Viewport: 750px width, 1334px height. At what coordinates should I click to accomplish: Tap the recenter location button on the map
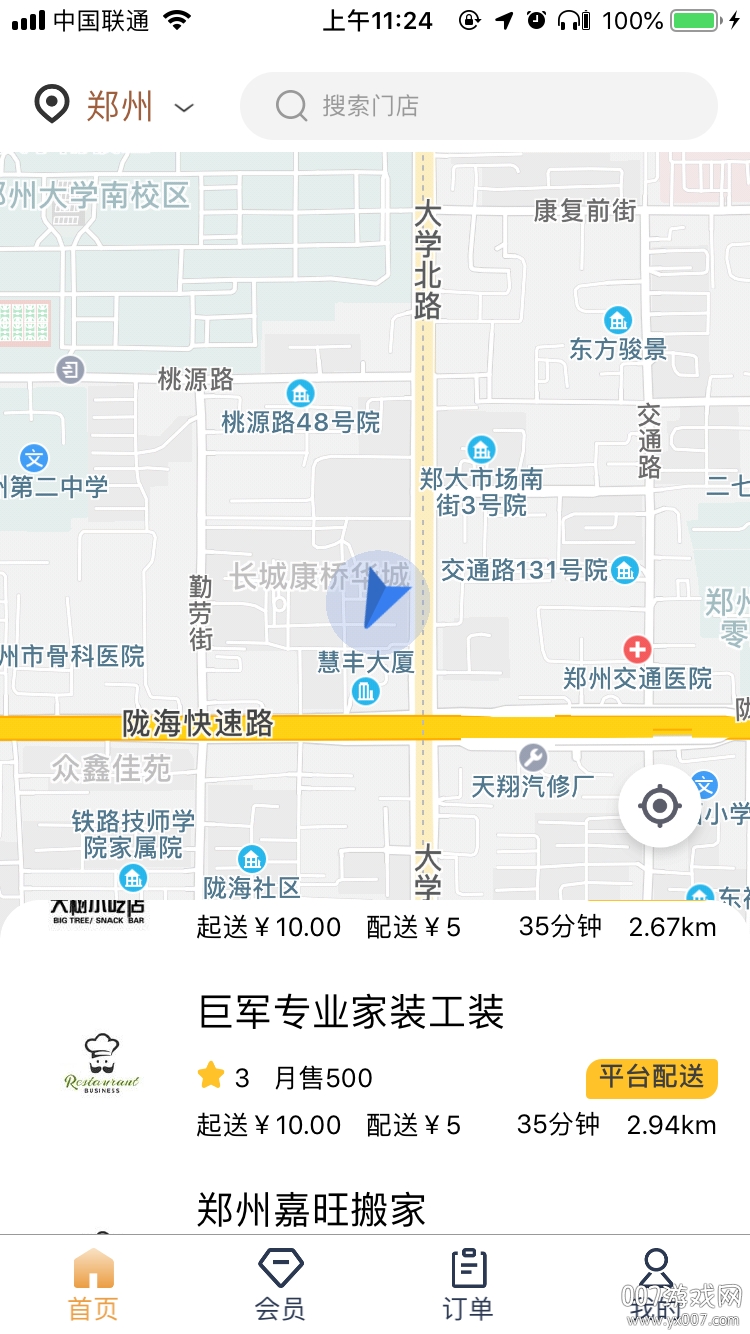tap(659, 805)
